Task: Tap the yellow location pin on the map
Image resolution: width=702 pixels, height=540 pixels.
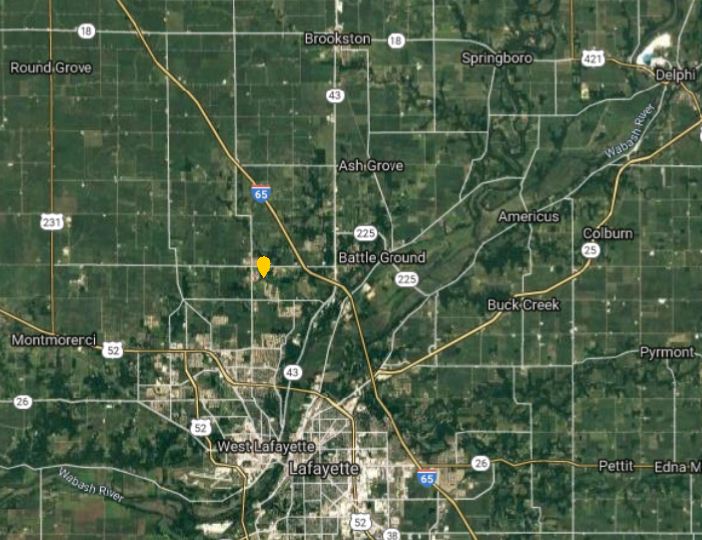Action: 263,267
